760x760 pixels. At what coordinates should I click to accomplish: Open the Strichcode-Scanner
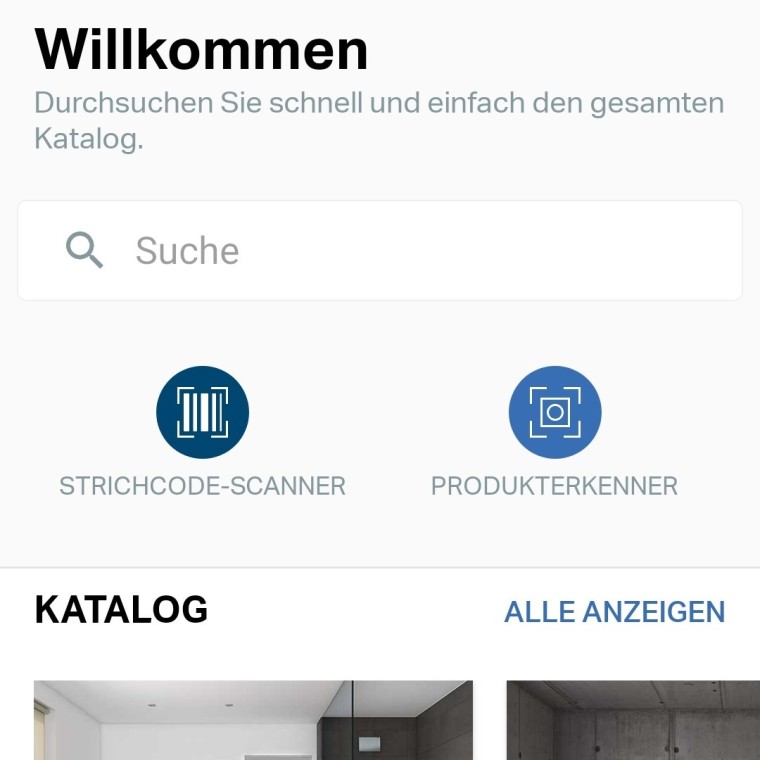pos(202,412)
